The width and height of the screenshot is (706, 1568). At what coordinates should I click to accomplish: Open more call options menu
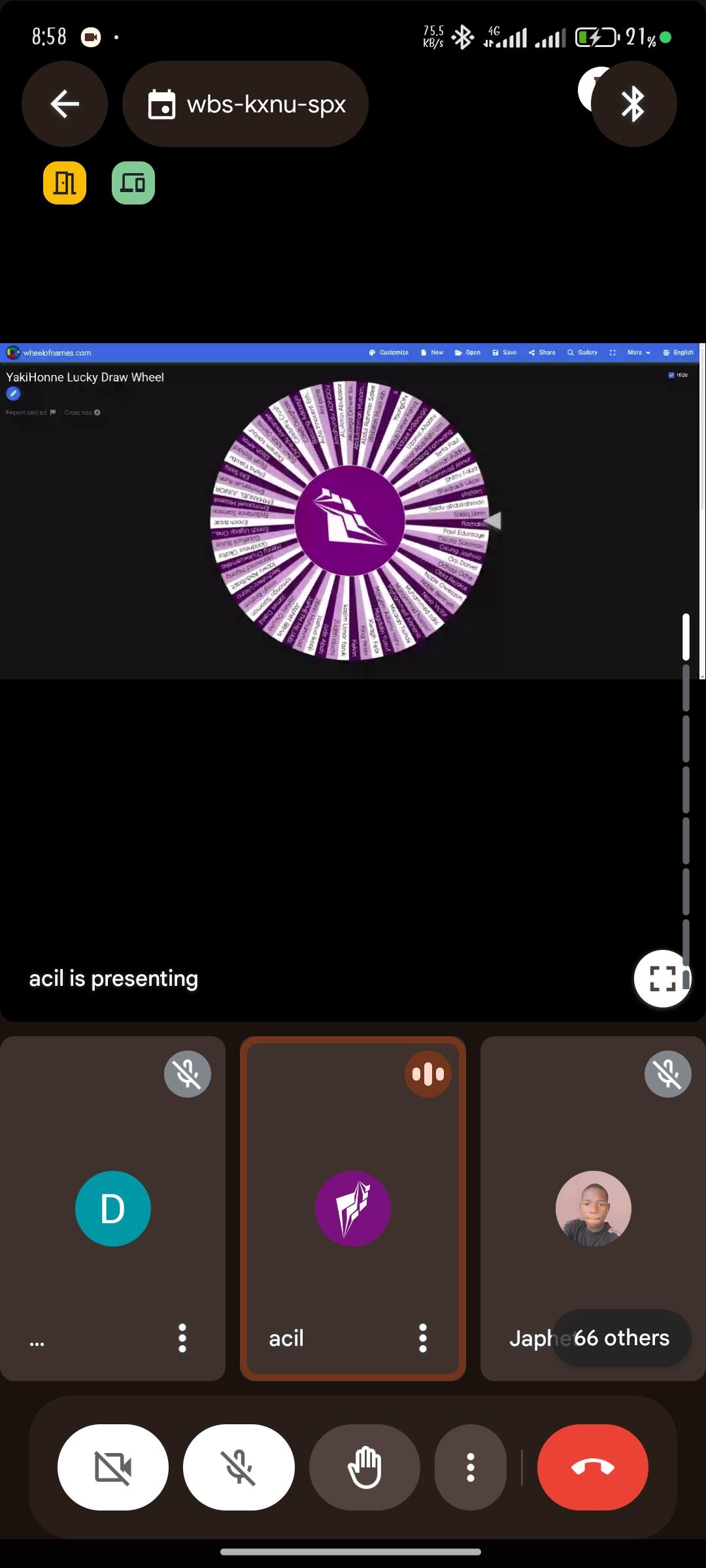pos(470,1467)
